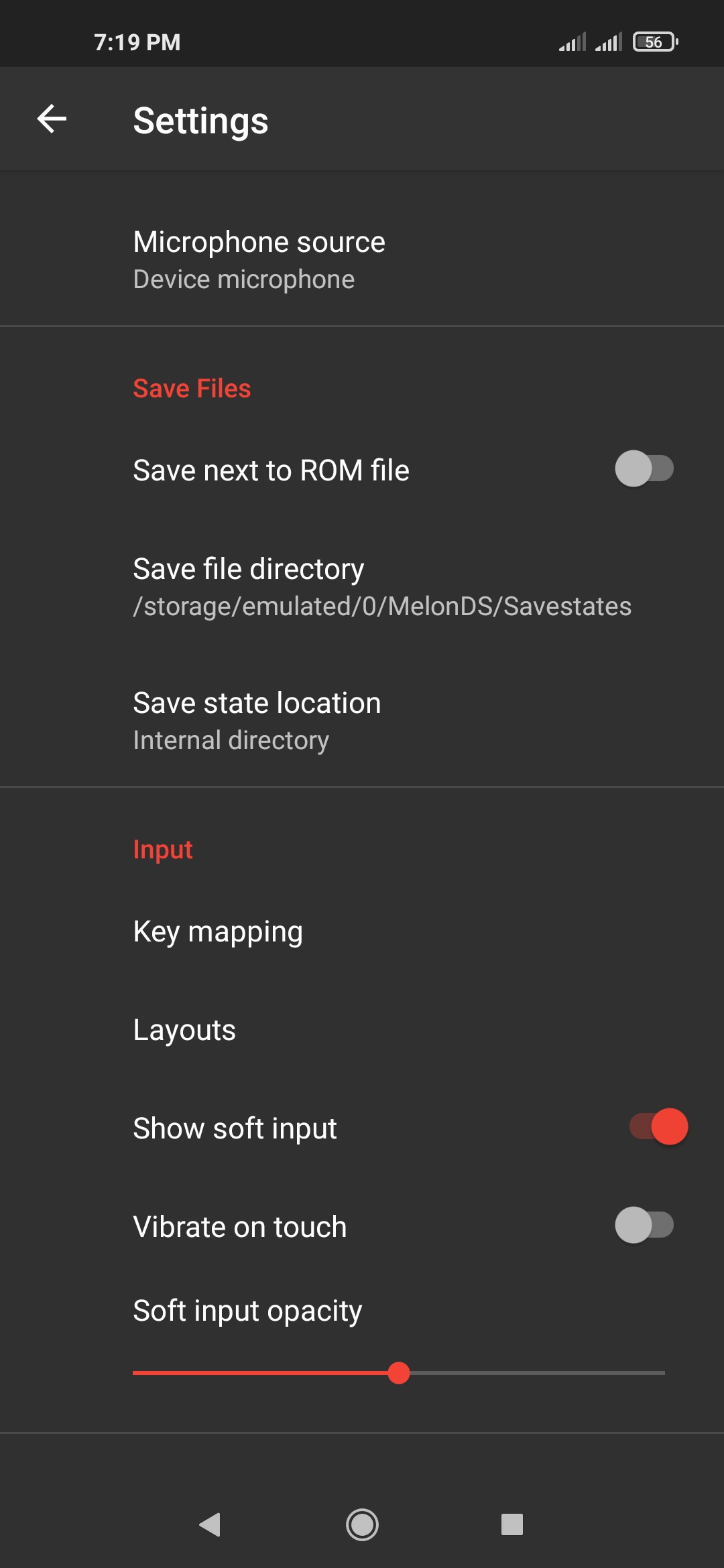Enable Vibrate on touch
The width and height of the screenshot is (724, 1568).
pyautogui.click(x=644, y=1225)
